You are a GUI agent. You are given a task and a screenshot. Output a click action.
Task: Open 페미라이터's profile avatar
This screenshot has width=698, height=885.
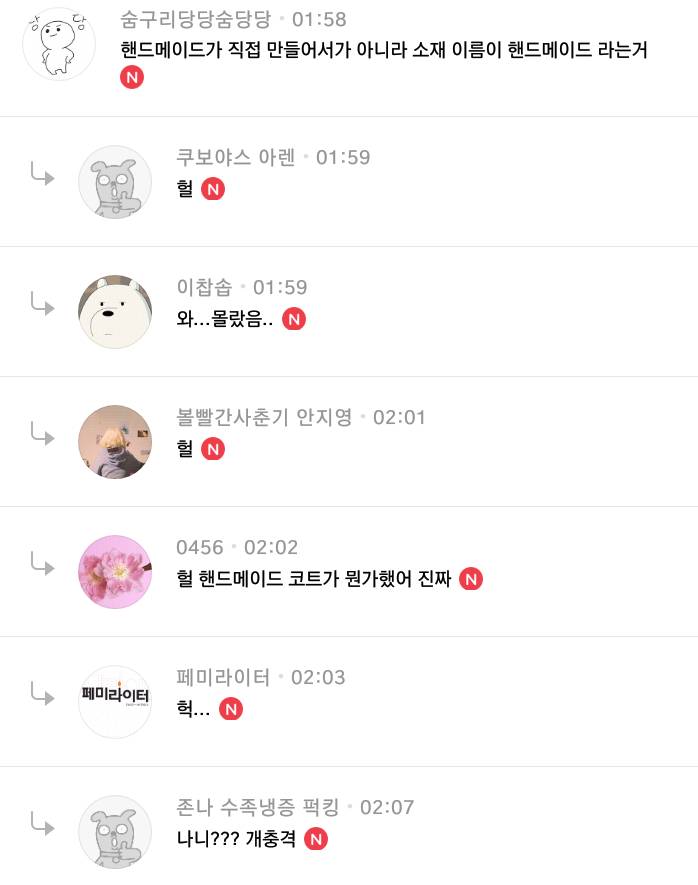tap(115, 701)
